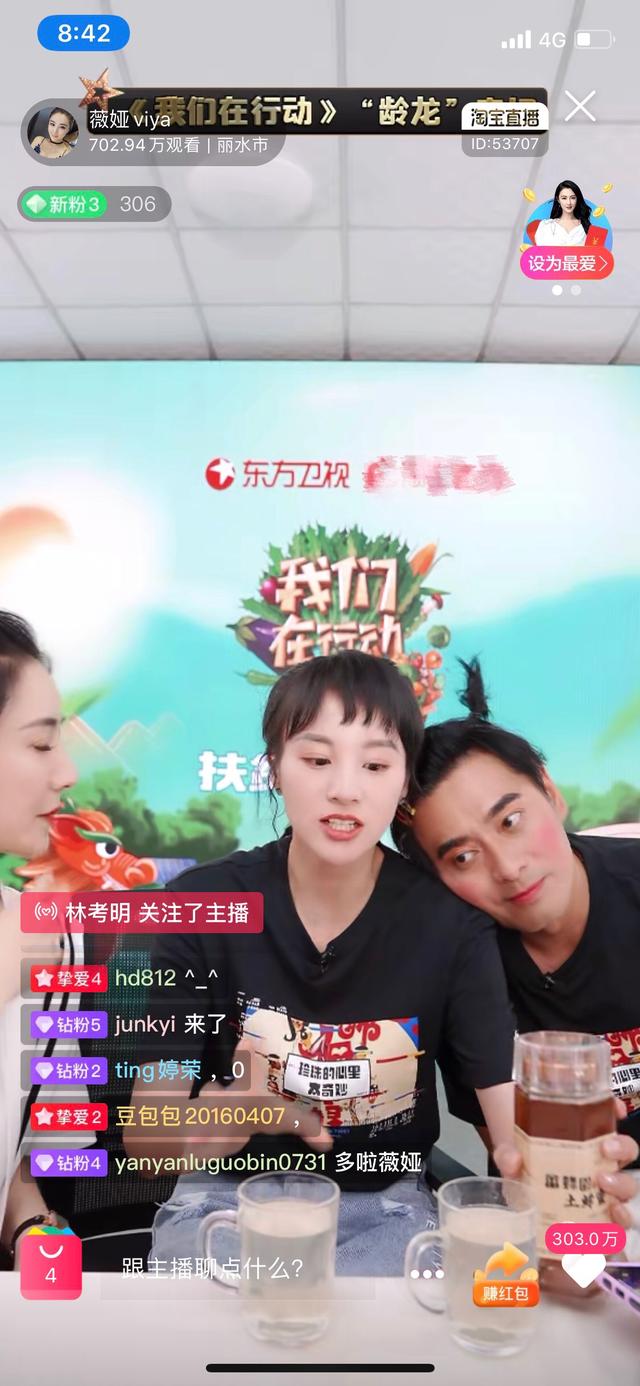Tap 设为最爱 to set host as favorite
The image size is (640, 1386).
566,263
